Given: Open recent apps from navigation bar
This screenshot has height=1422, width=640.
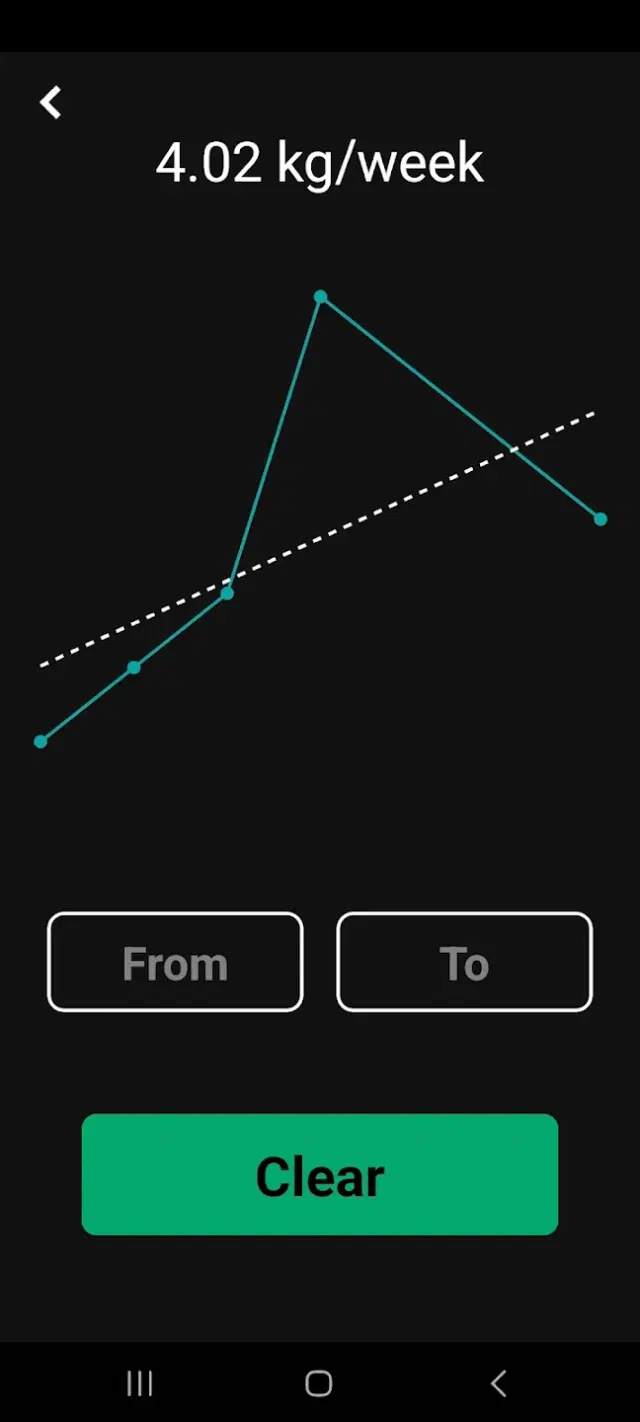Looking at the screenshot, I should click(140, 1384).
